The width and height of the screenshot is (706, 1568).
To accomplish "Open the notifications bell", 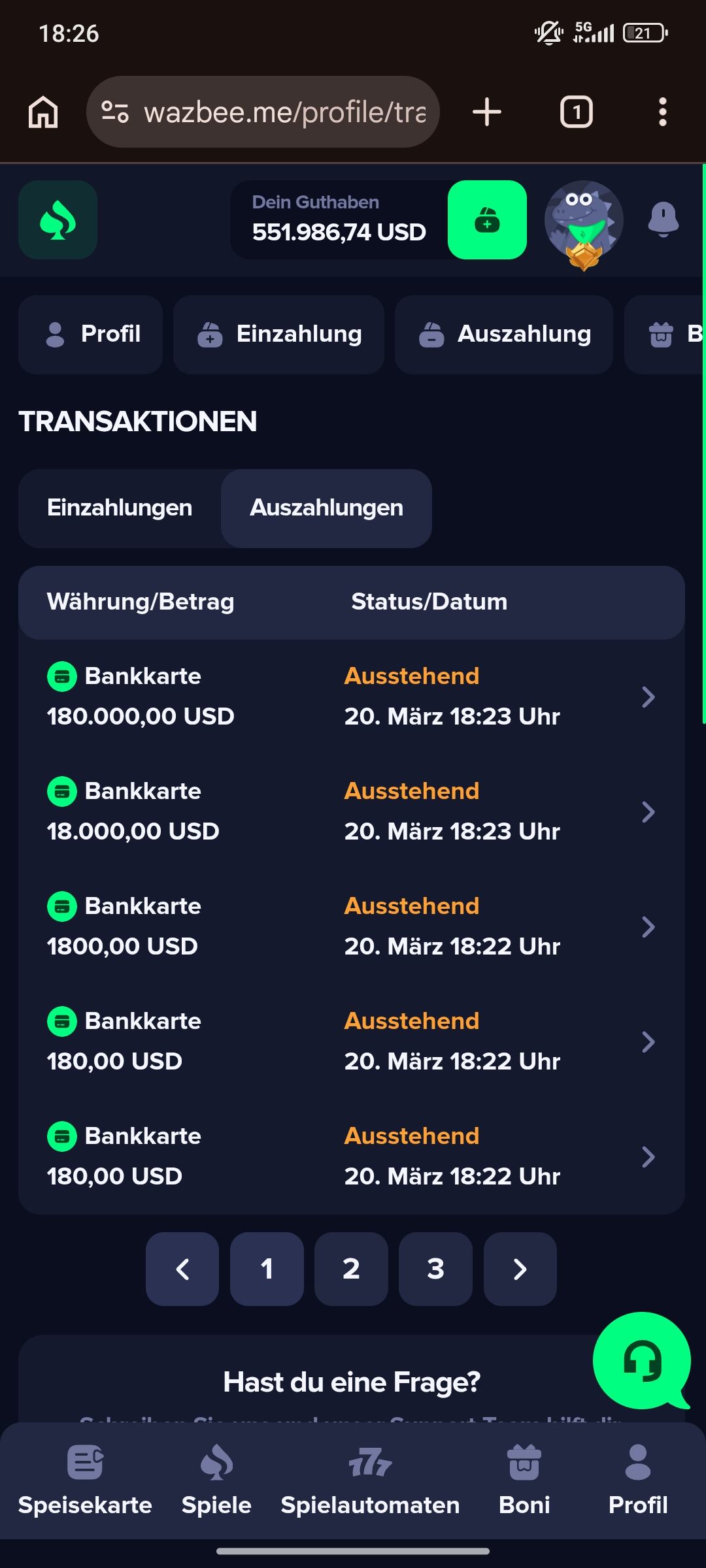I will [x=663, y=220].
